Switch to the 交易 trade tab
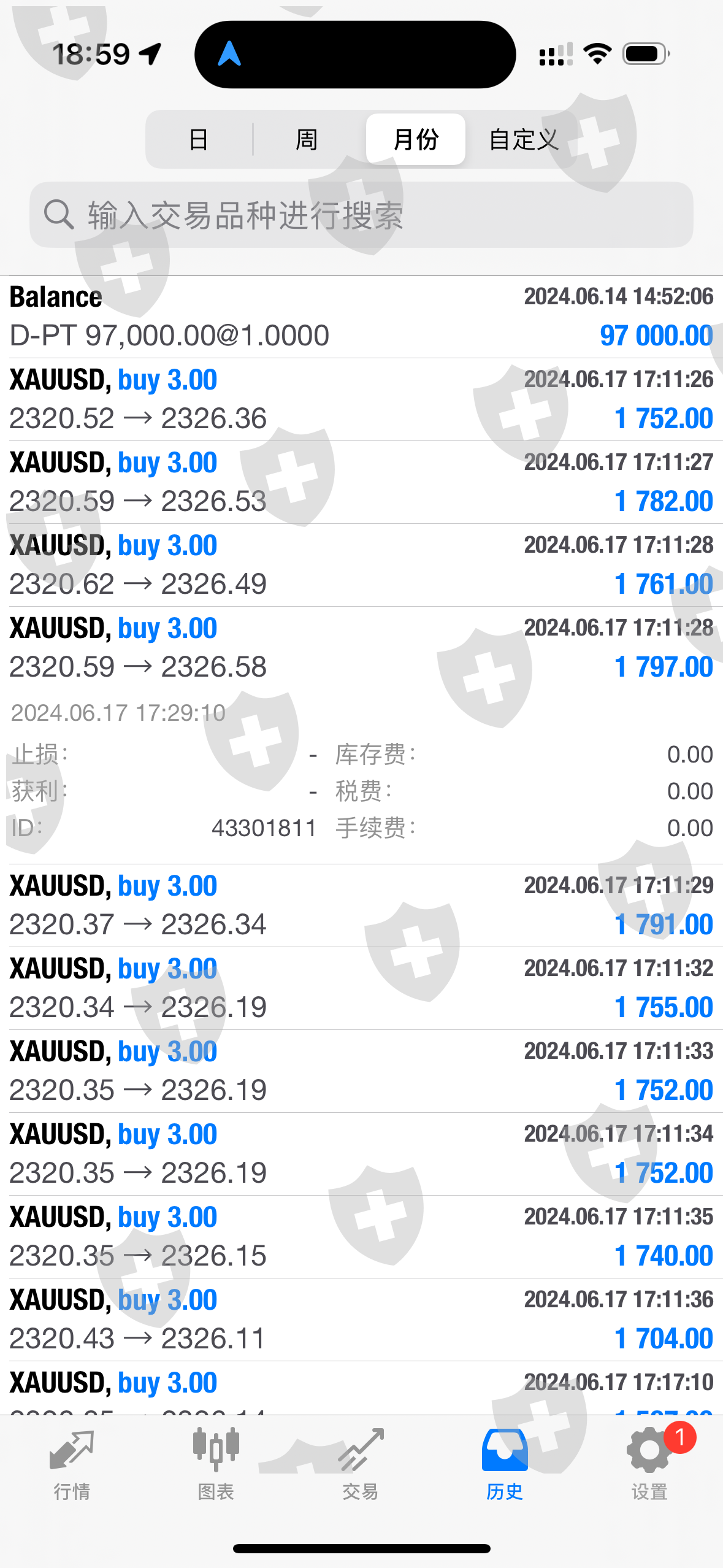The height and width of the screenshot is (1568, 723). point(361,1464)
